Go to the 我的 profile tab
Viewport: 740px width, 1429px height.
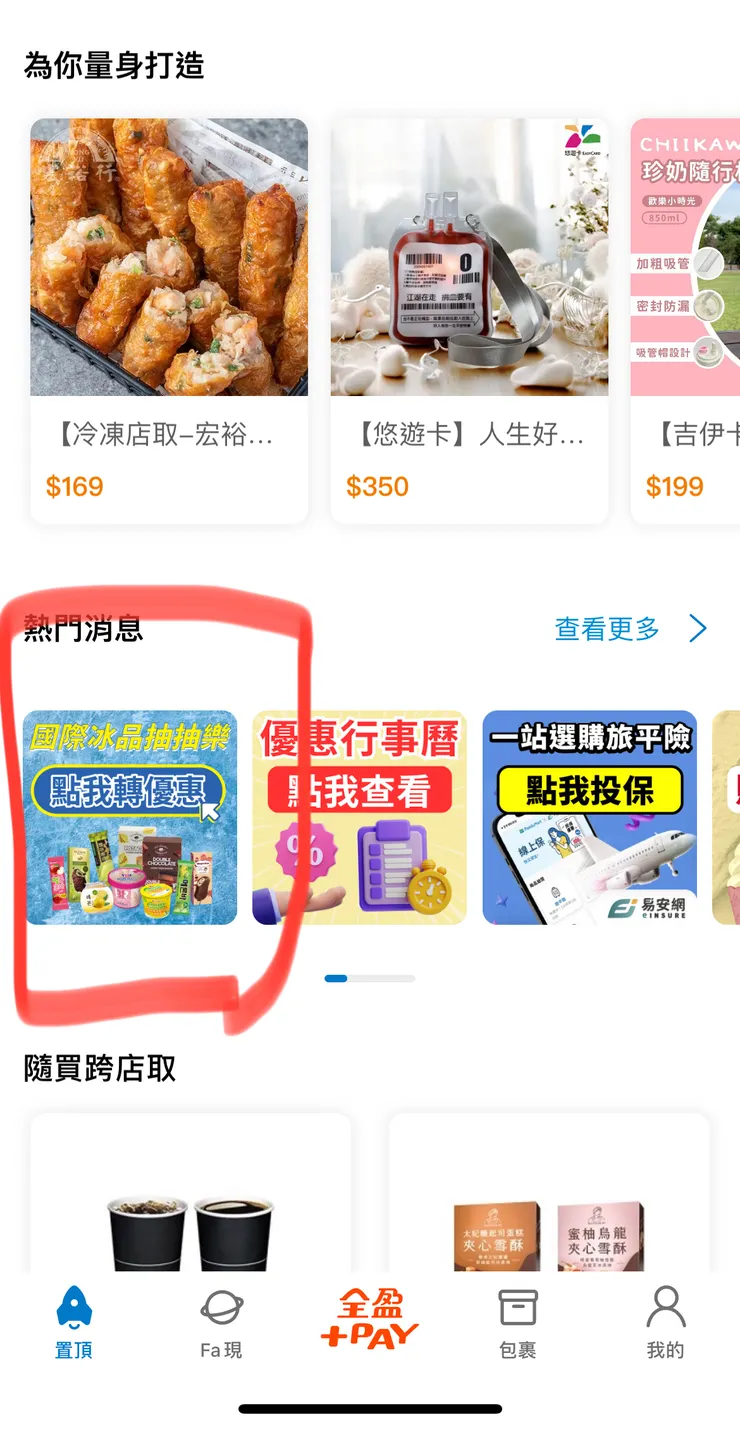coord(665,1322)
